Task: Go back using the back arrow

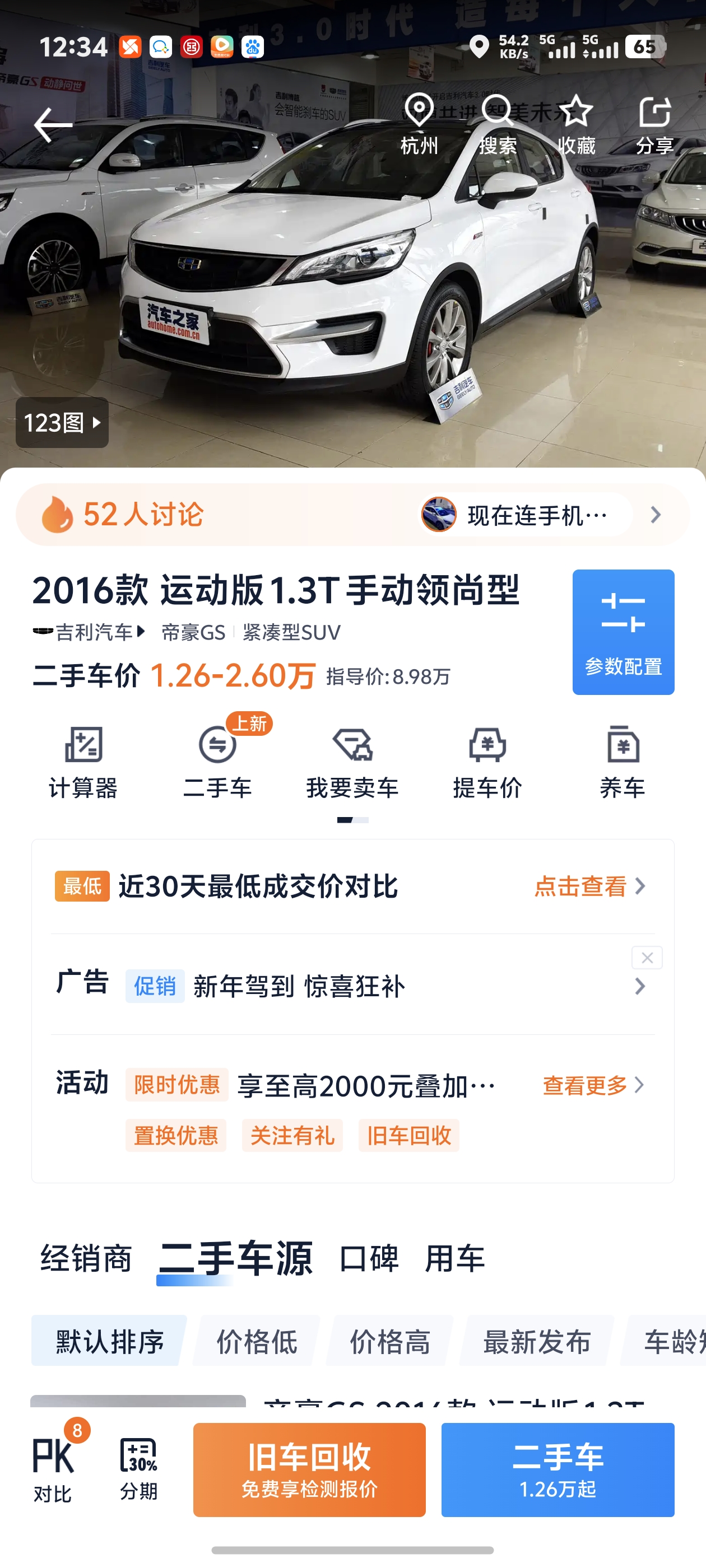Action: 52,125
